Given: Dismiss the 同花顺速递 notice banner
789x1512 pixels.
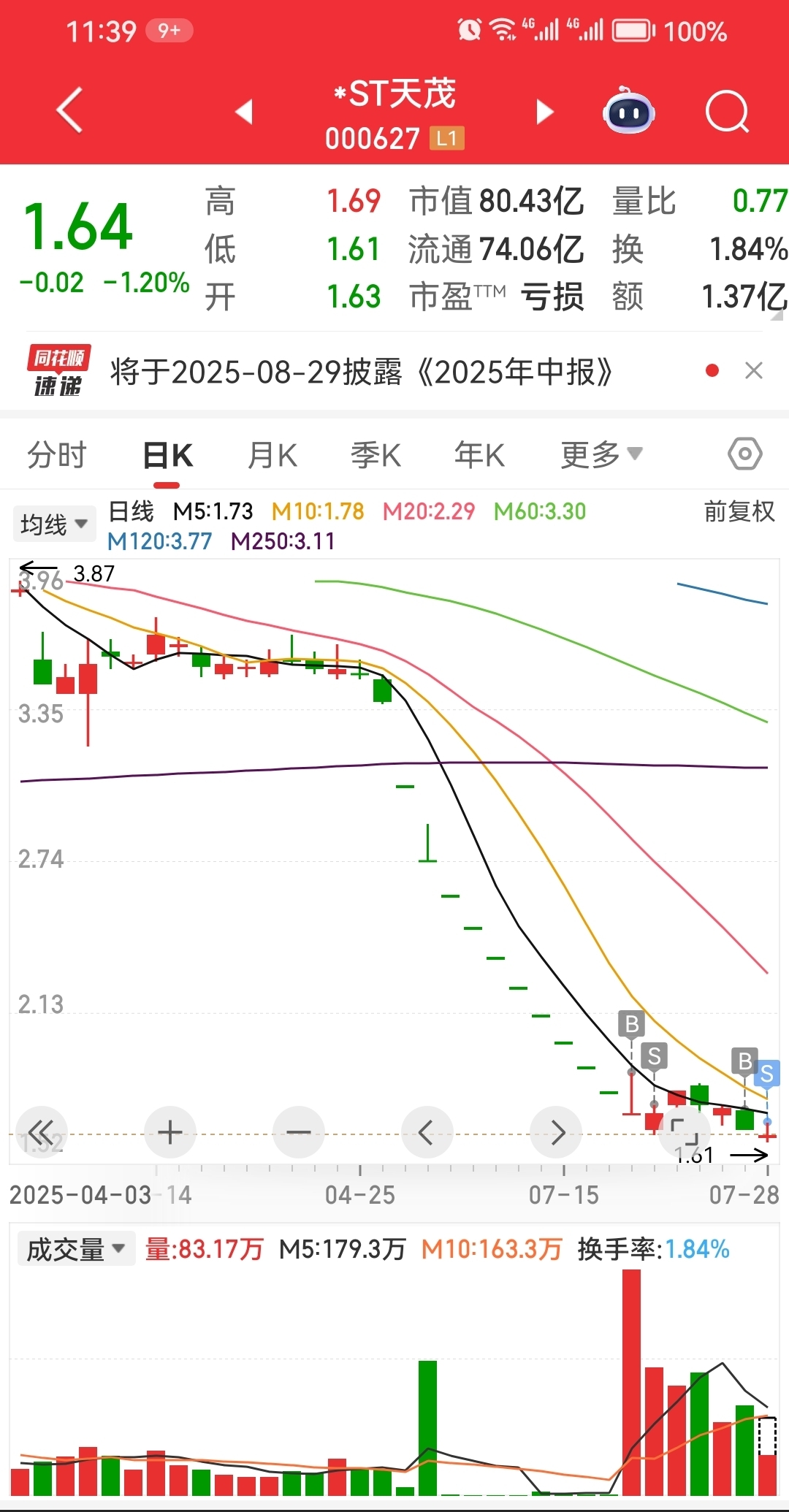Looking at the screenshot, I should (754, 371).
